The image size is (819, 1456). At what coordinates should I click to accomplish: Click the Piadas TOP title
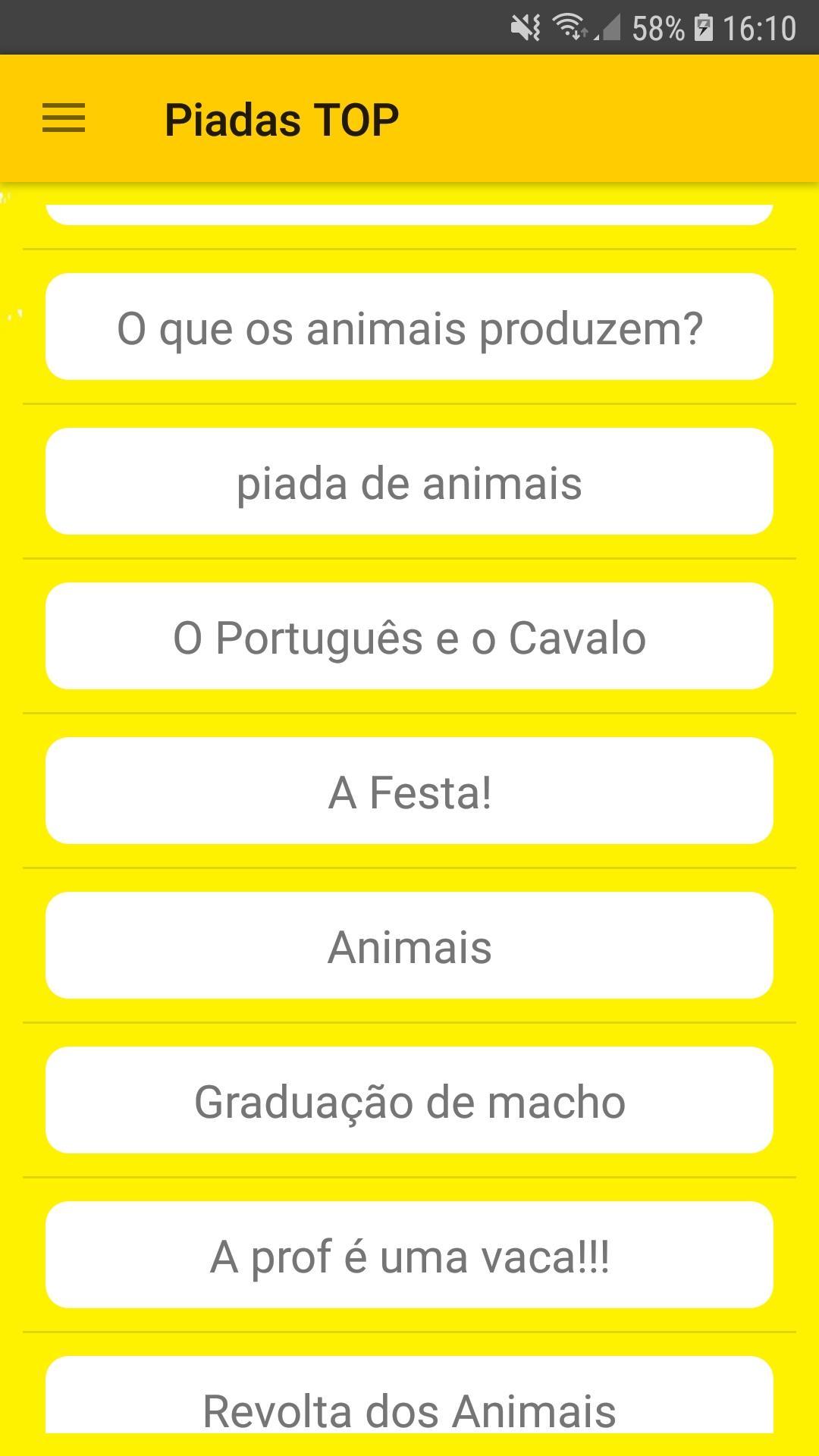pyautogui.click(x=281, y=118)
